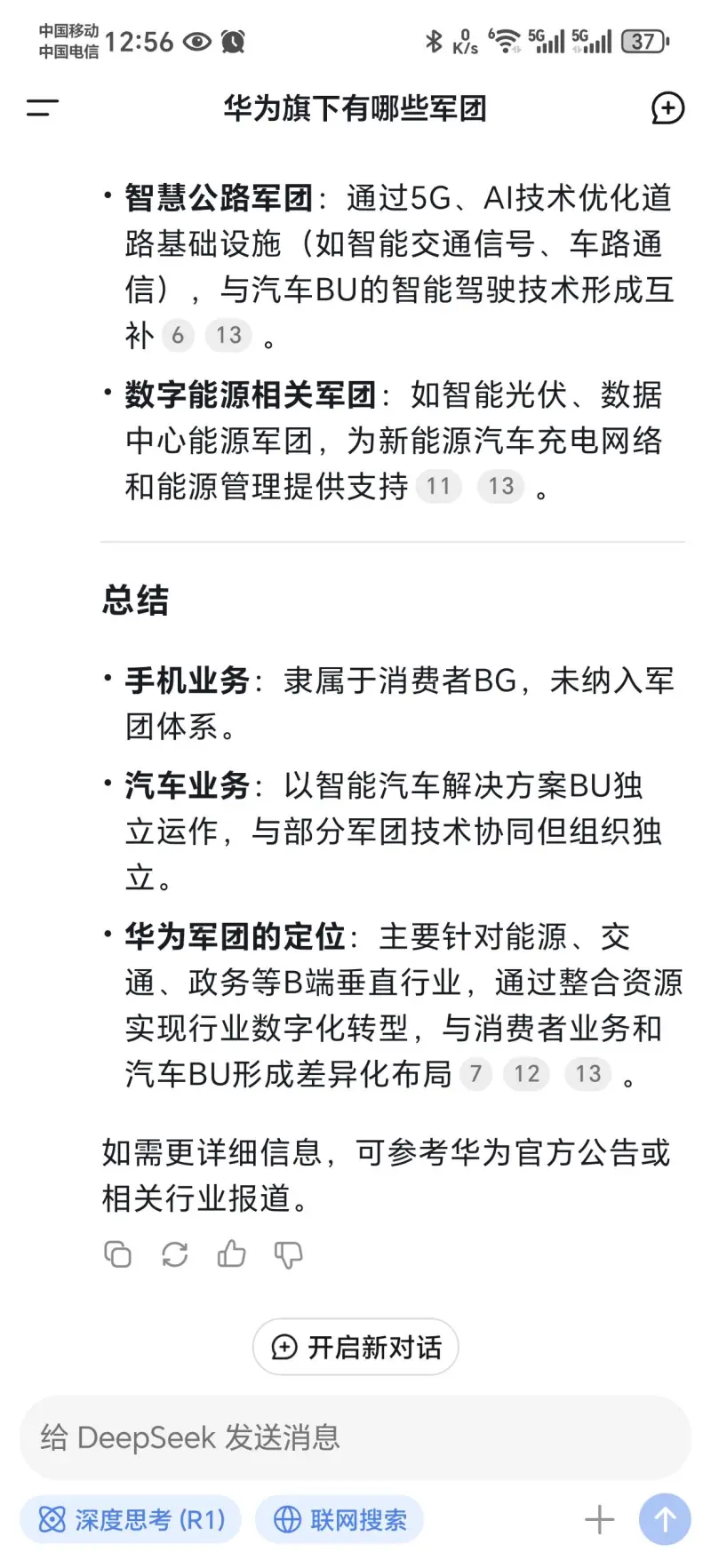This screenshot has height=1568, width=711.
Task: Open the sidebar menu icon
Action: (x=43, y=108)
